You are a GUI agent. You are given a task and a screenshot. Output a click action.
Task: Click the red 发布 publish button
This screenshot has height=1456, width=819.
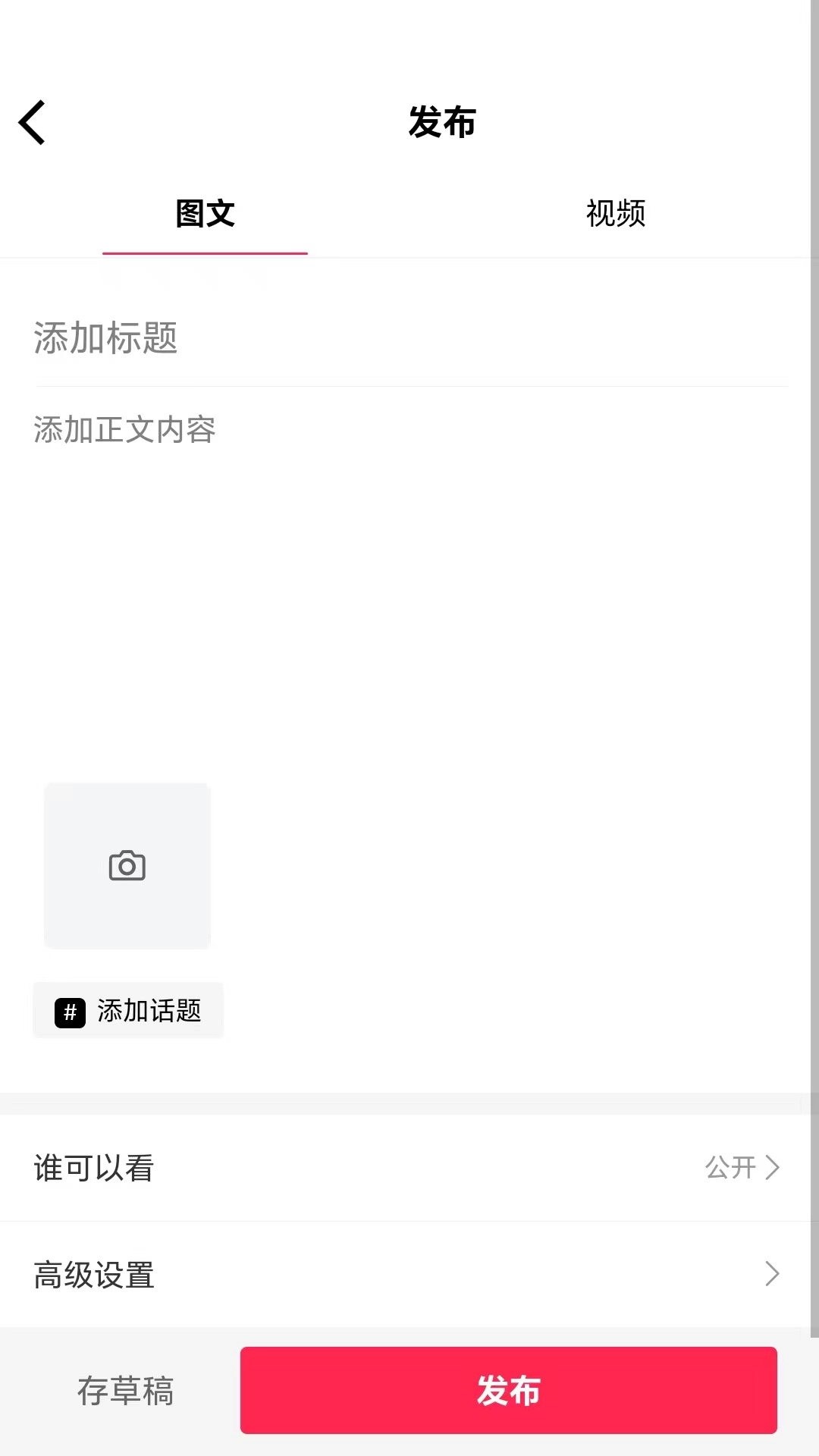coord(508,1391)
